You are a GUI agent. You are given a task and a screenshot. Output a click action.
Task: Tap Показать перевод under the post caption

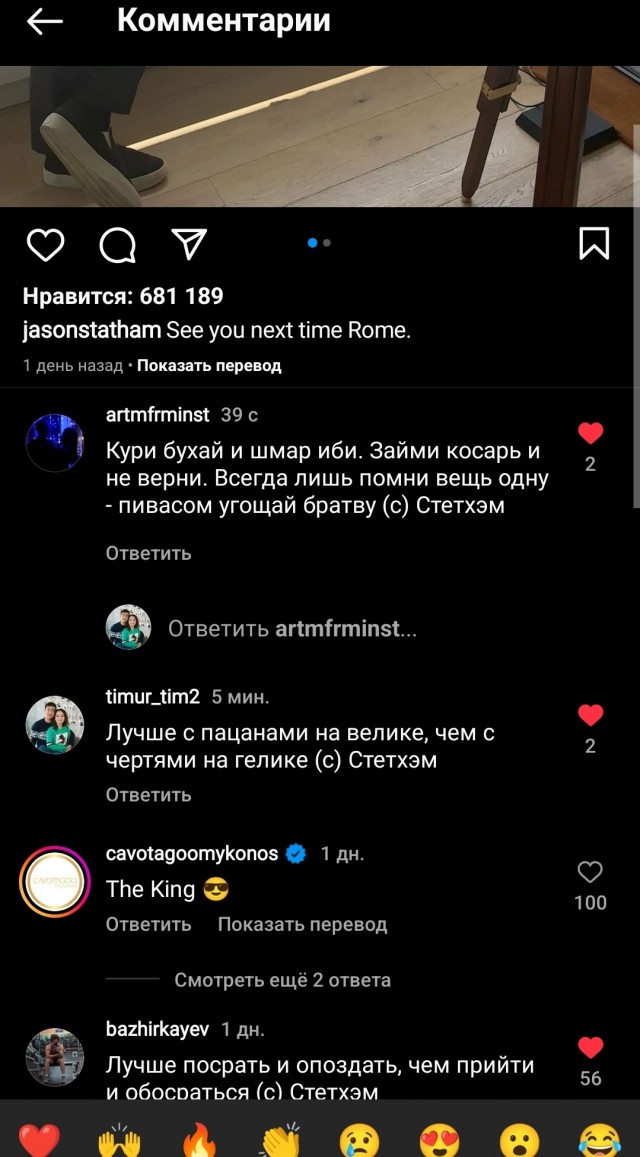(x=209, y=366)
